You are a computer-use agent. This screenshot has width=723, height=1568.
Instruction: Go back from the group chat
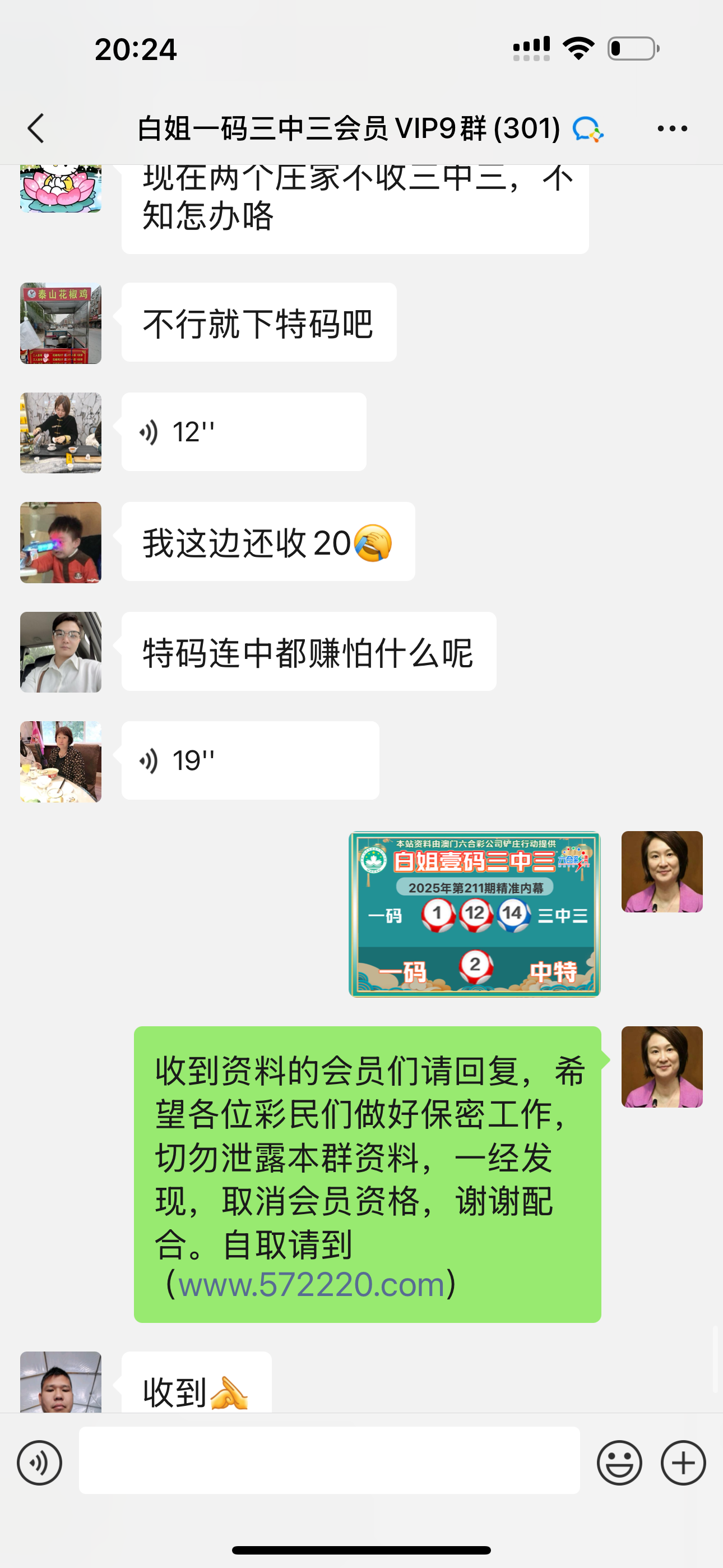tap(36, 128)
